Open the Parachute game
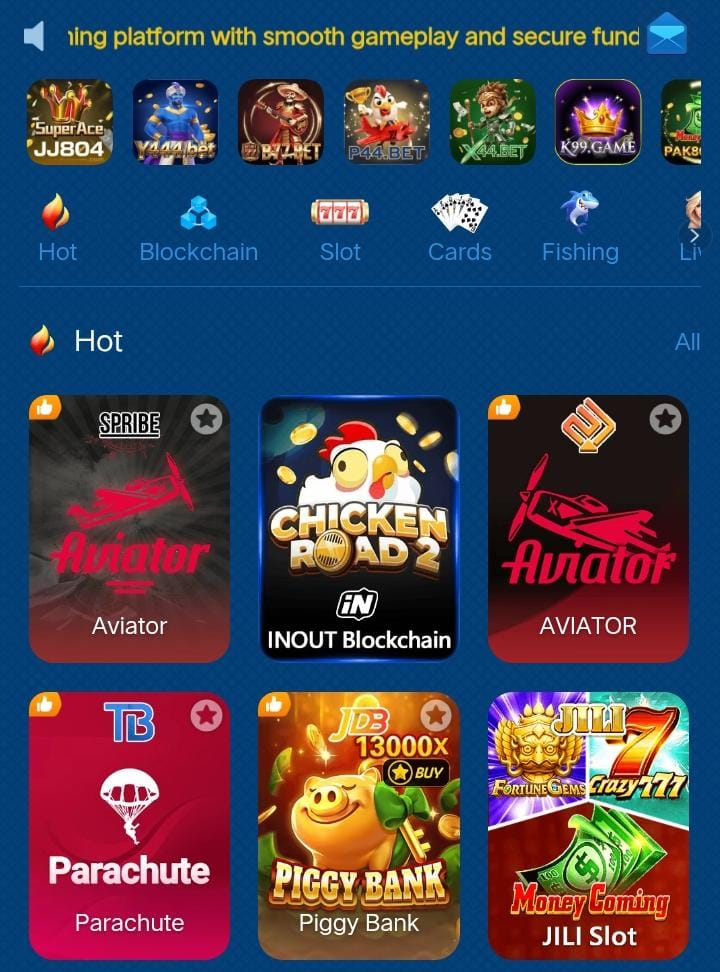 [x=129, y=830]
